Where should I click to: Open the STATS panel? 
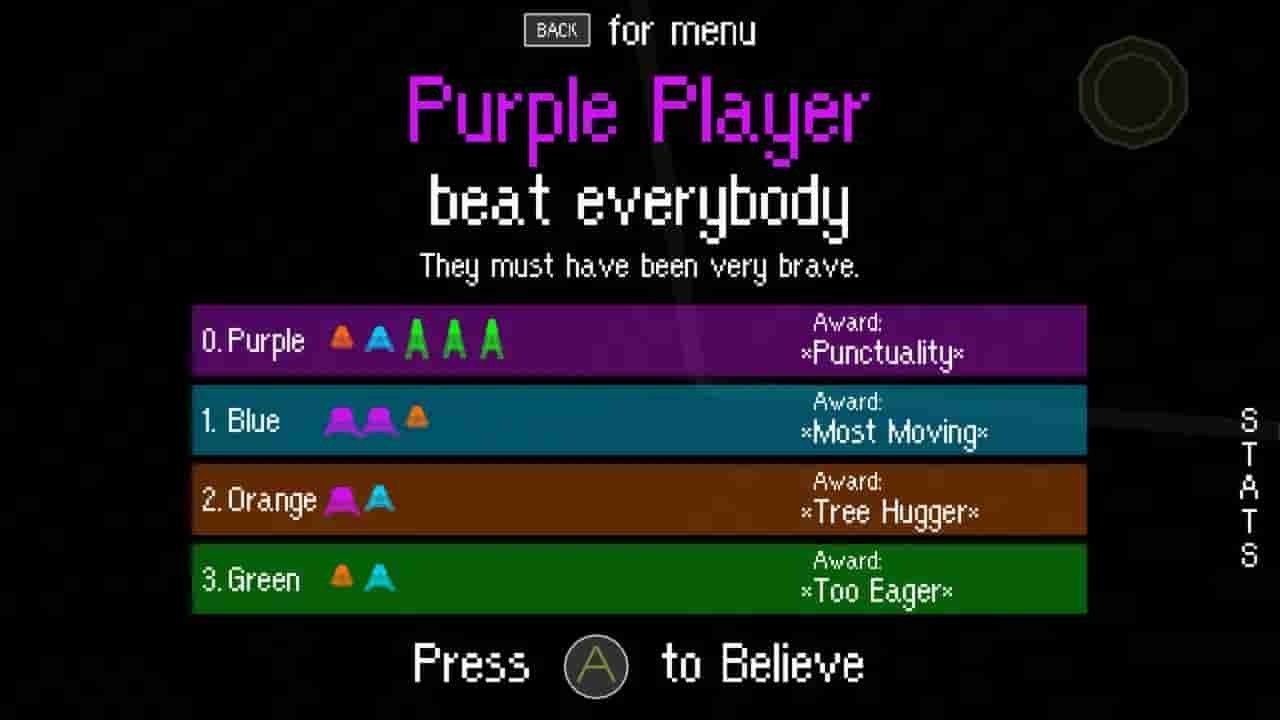coord(1249,488)
